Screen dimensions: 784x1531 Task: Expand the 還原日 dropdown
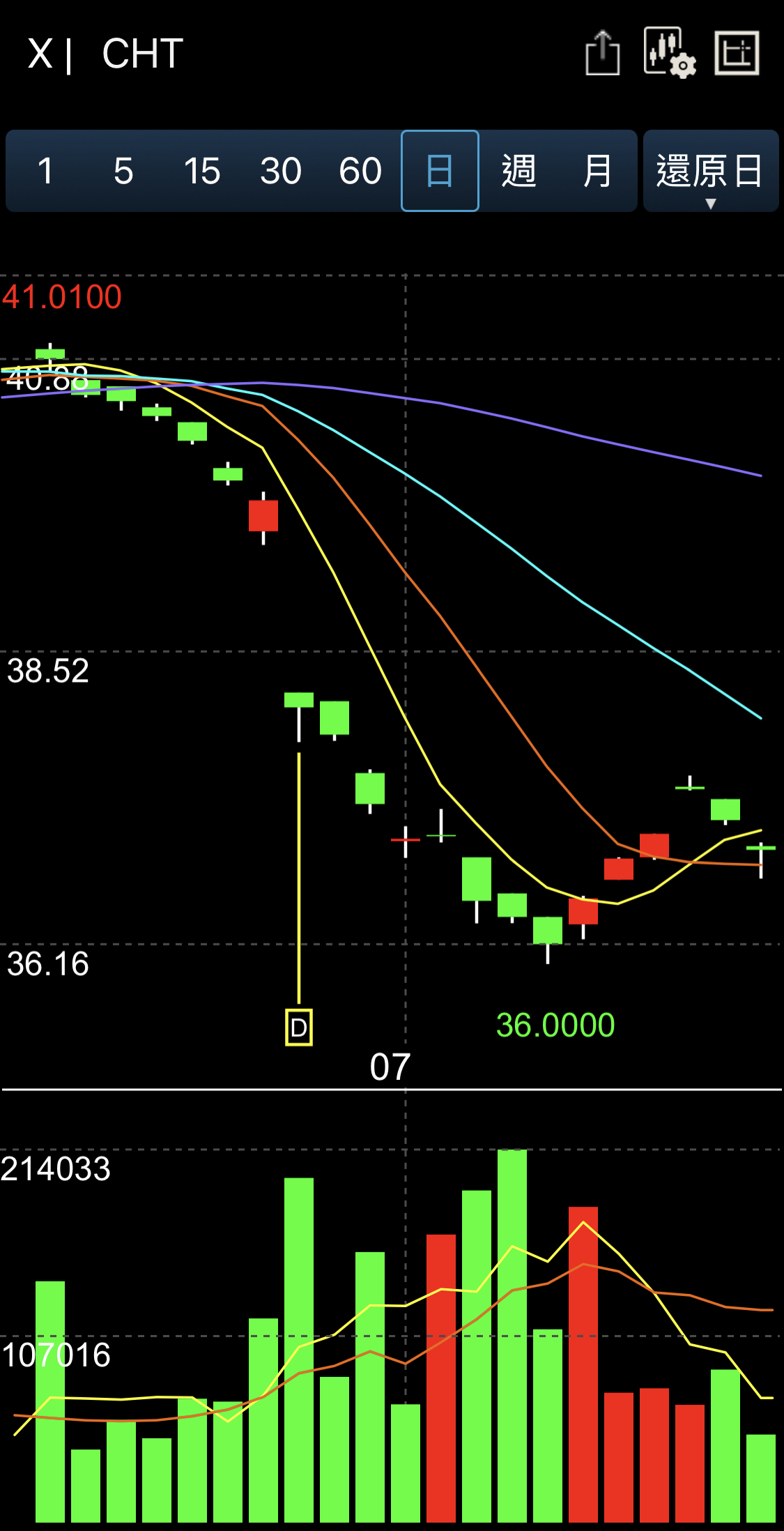click(711, 171)
